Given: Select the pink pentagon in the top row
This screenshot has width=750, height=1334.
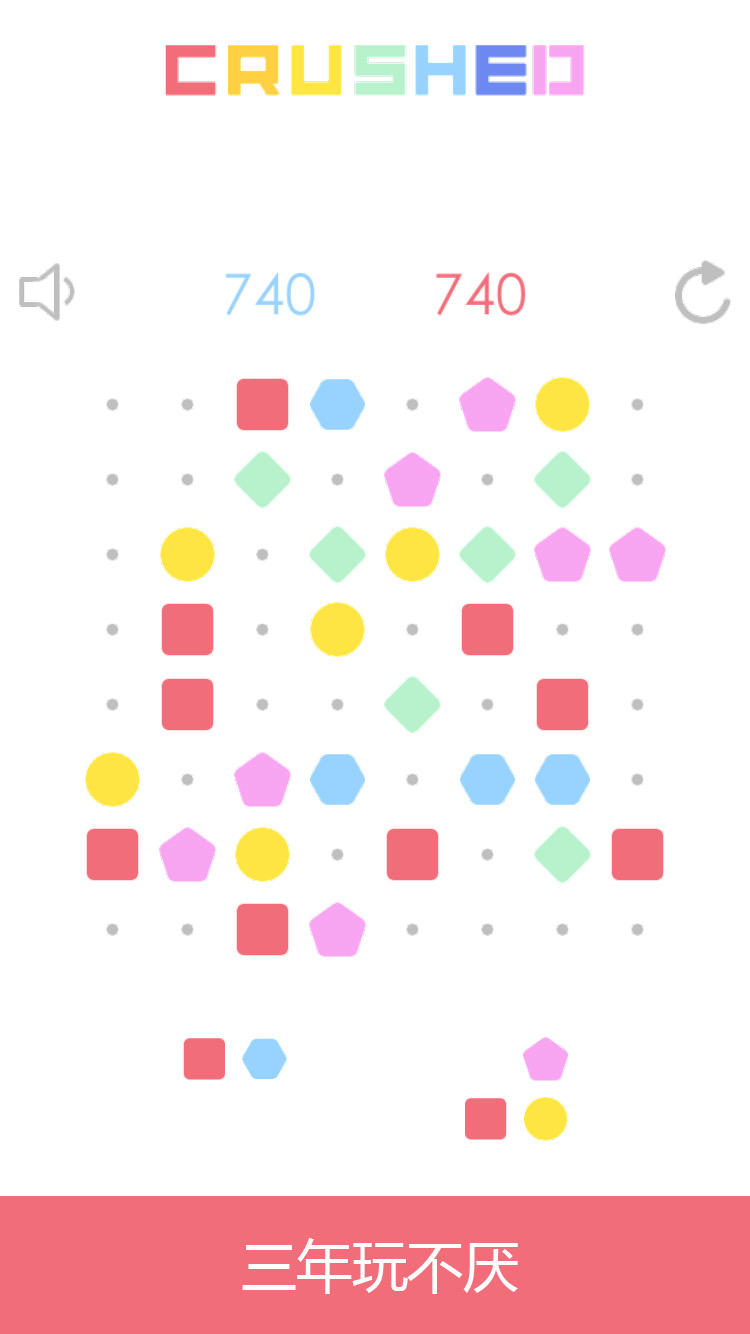Looking at the screenshot, I should [x=487, y=404].
